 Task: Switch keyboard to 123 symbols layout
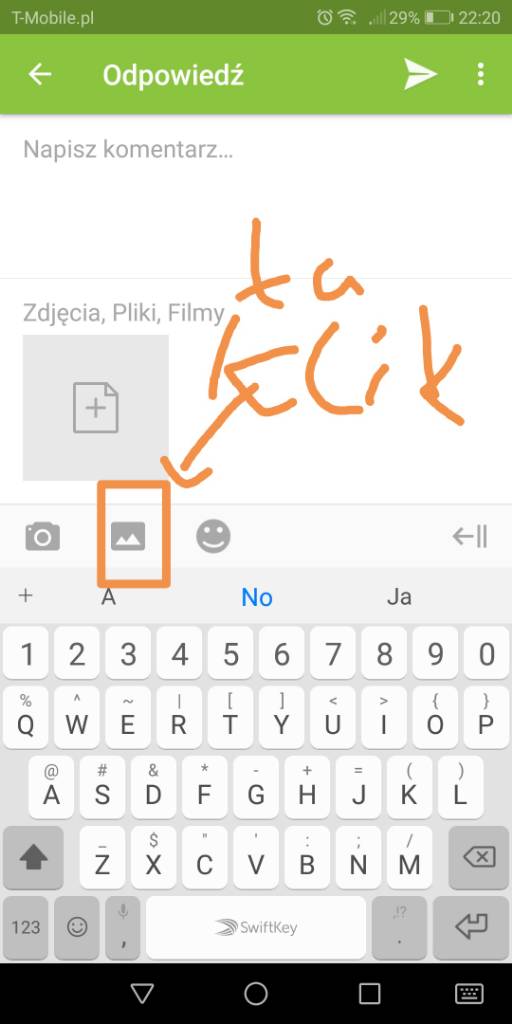(25, 927)
